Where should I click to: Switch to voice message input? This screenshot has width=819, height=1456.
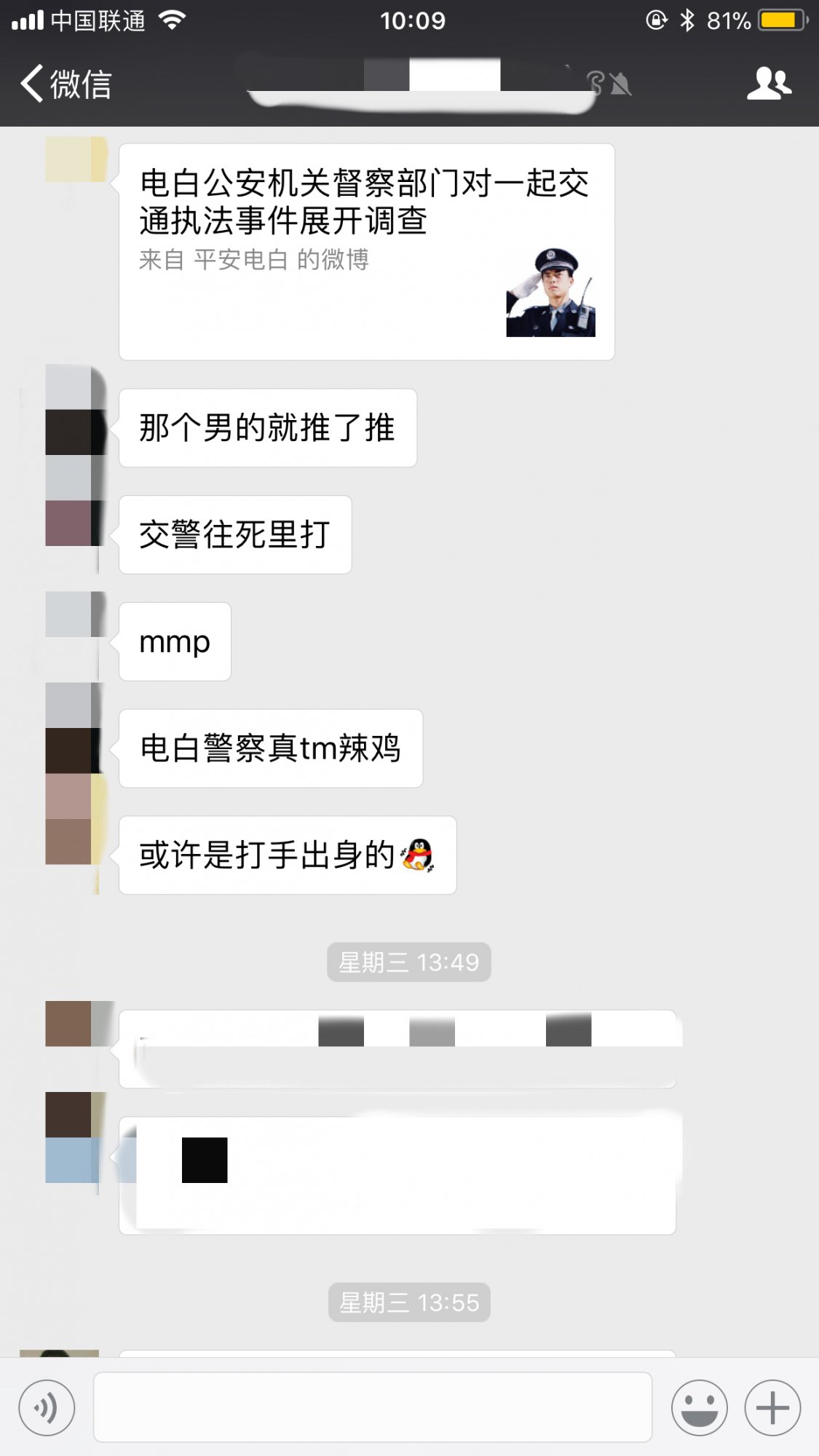[47, 1408]
